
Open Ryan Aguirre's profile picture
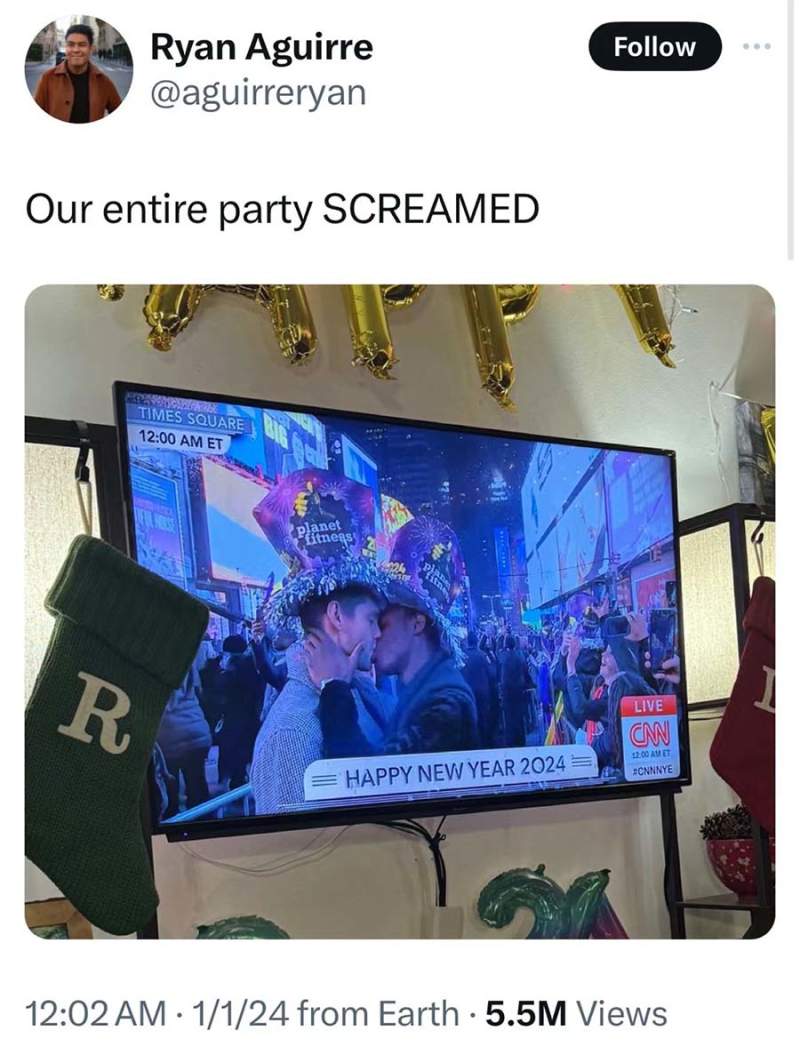78,69
